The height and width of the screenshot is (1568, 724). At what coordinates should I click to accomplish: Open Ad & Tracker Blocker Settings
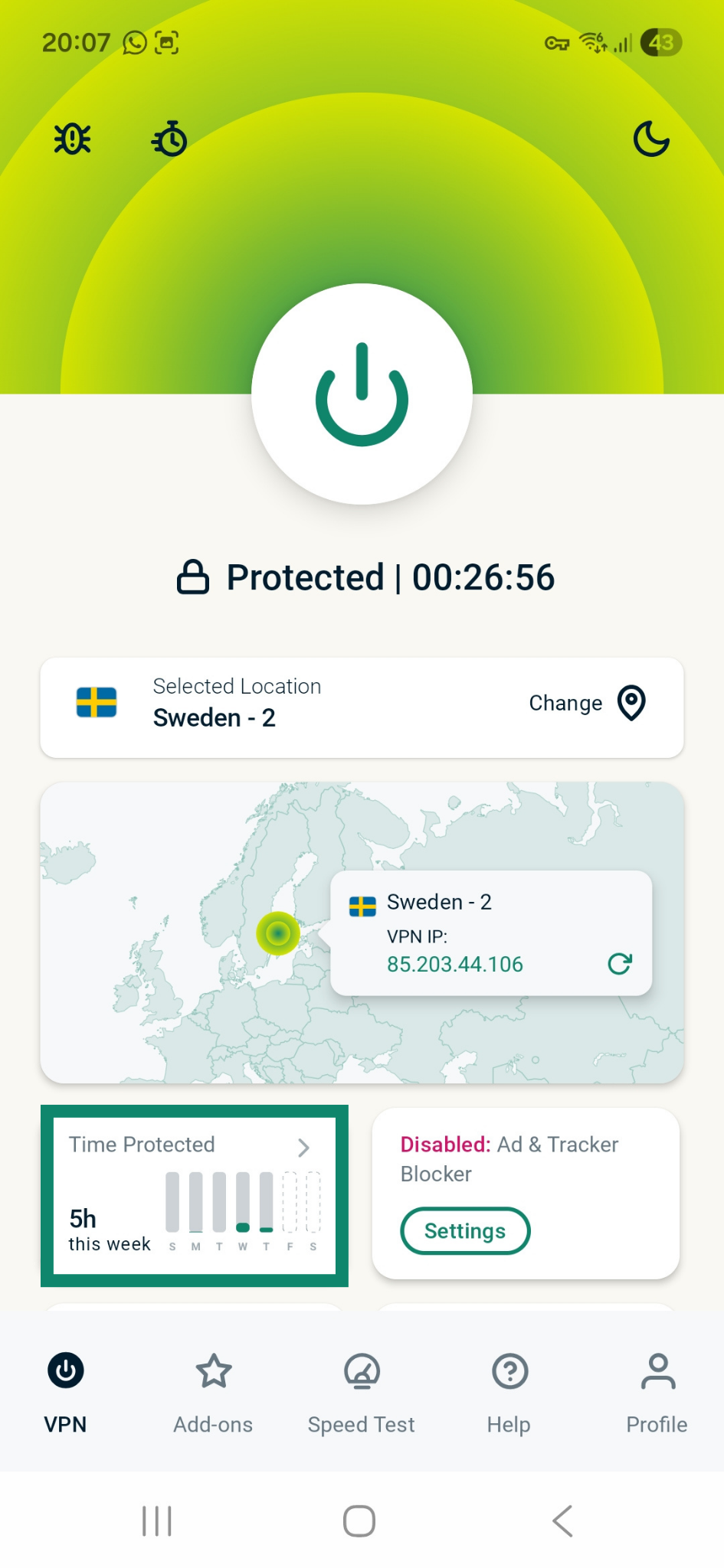point(465,1230)
